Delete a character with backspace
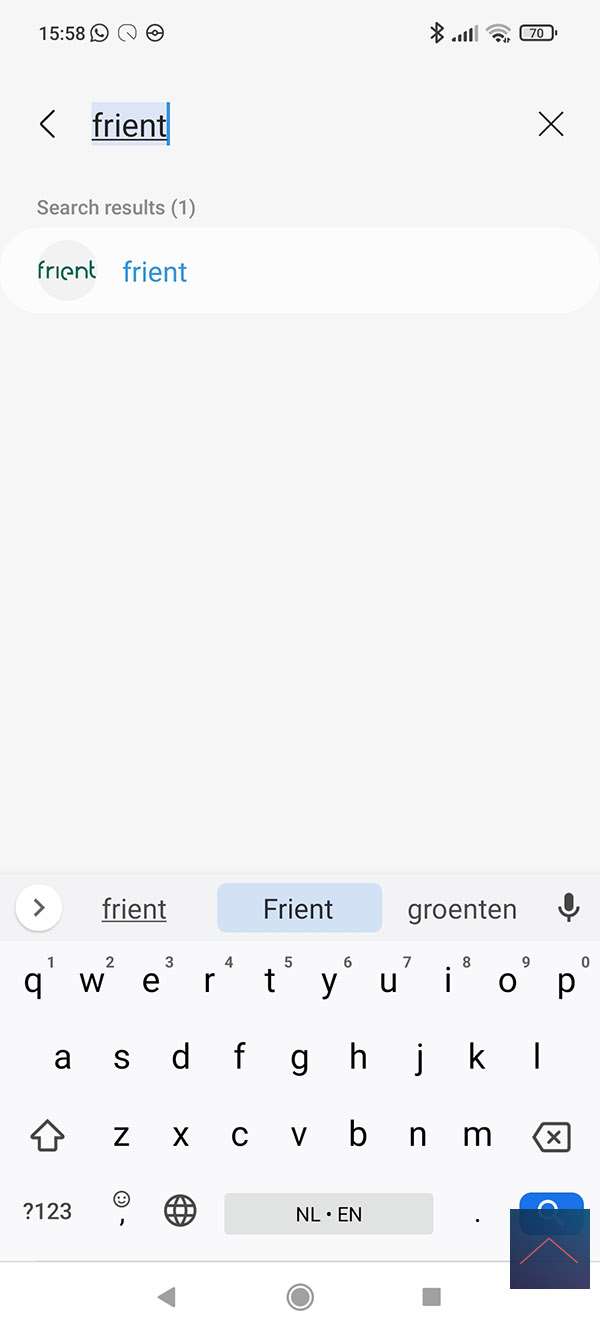 [x=551, y=1137]
